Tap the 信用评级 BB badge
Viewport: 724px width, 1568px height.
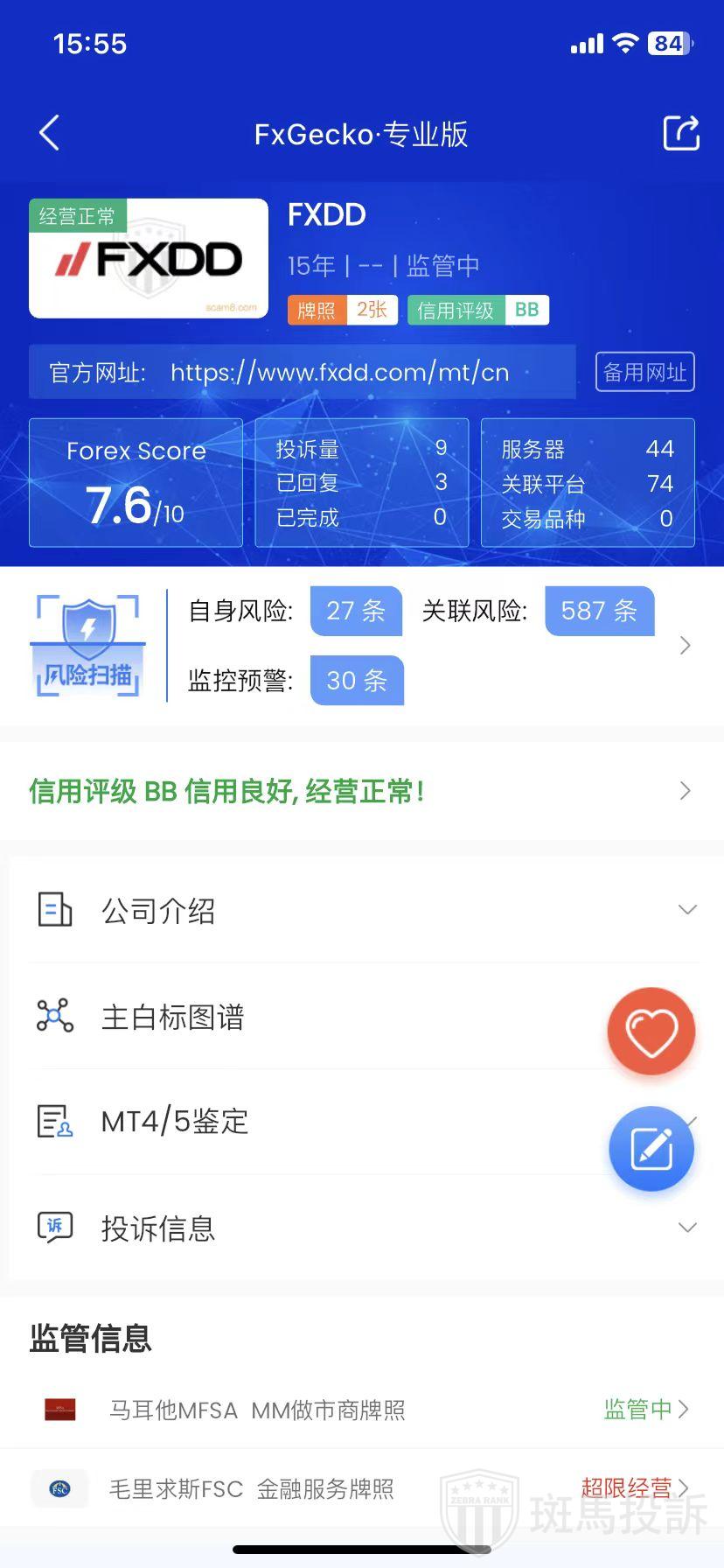coord(478,311)
